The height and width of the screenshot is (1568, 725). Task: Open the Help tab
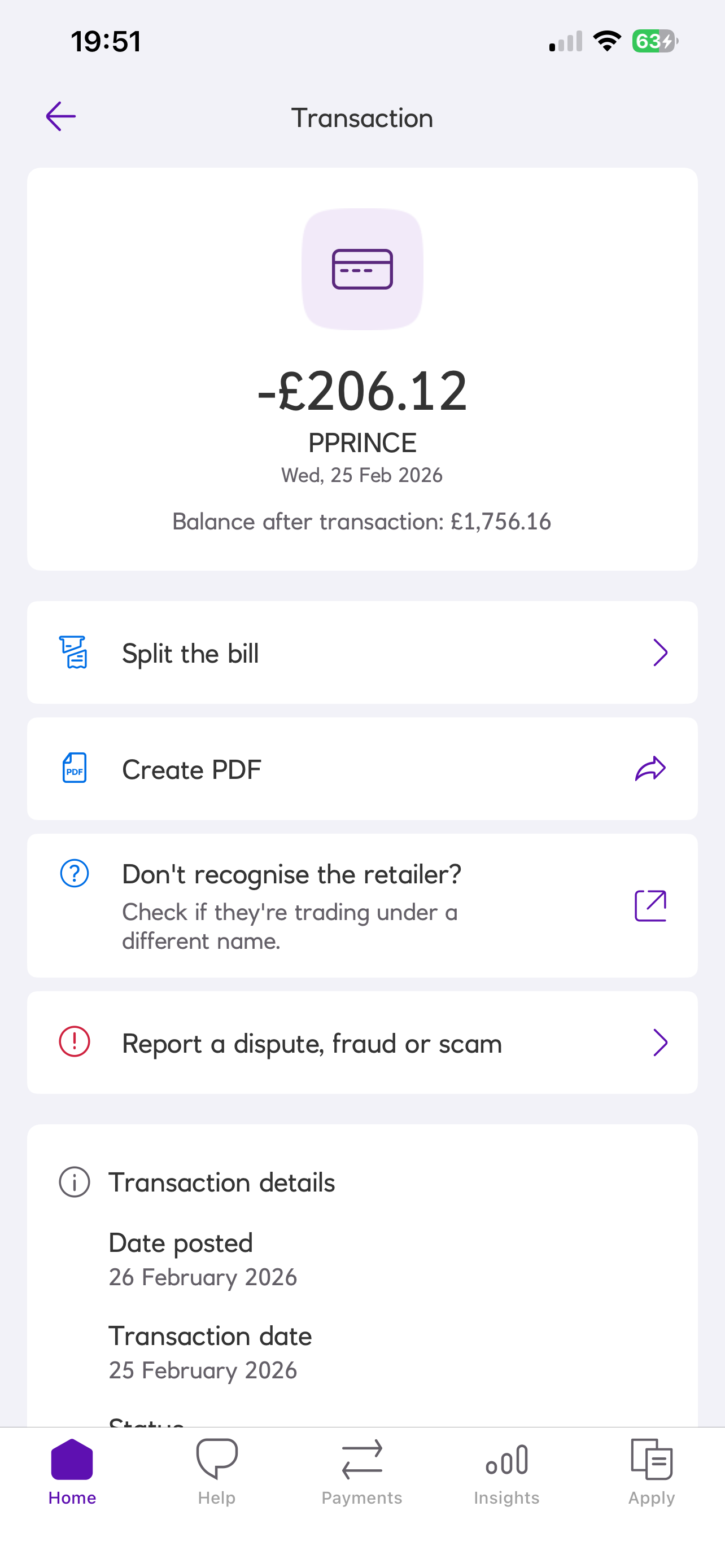[217, 1470]
